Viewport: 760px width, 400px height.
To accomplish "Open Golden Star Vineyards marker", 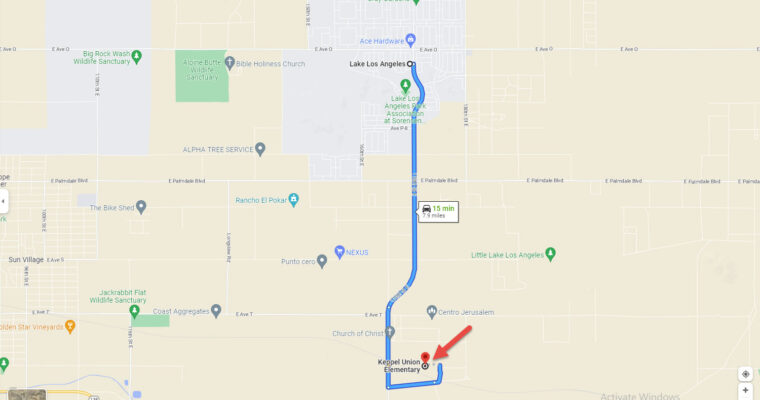I will point(70,326).
